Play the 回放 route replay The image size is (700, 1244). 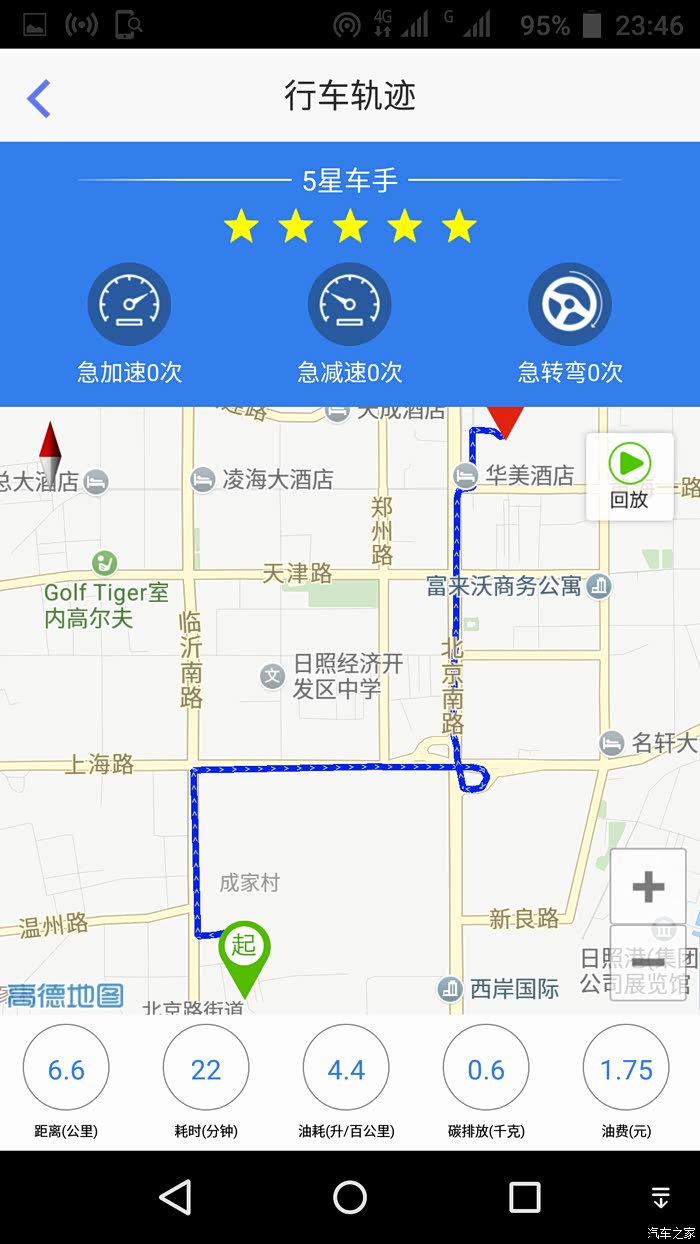coord(629,476)
